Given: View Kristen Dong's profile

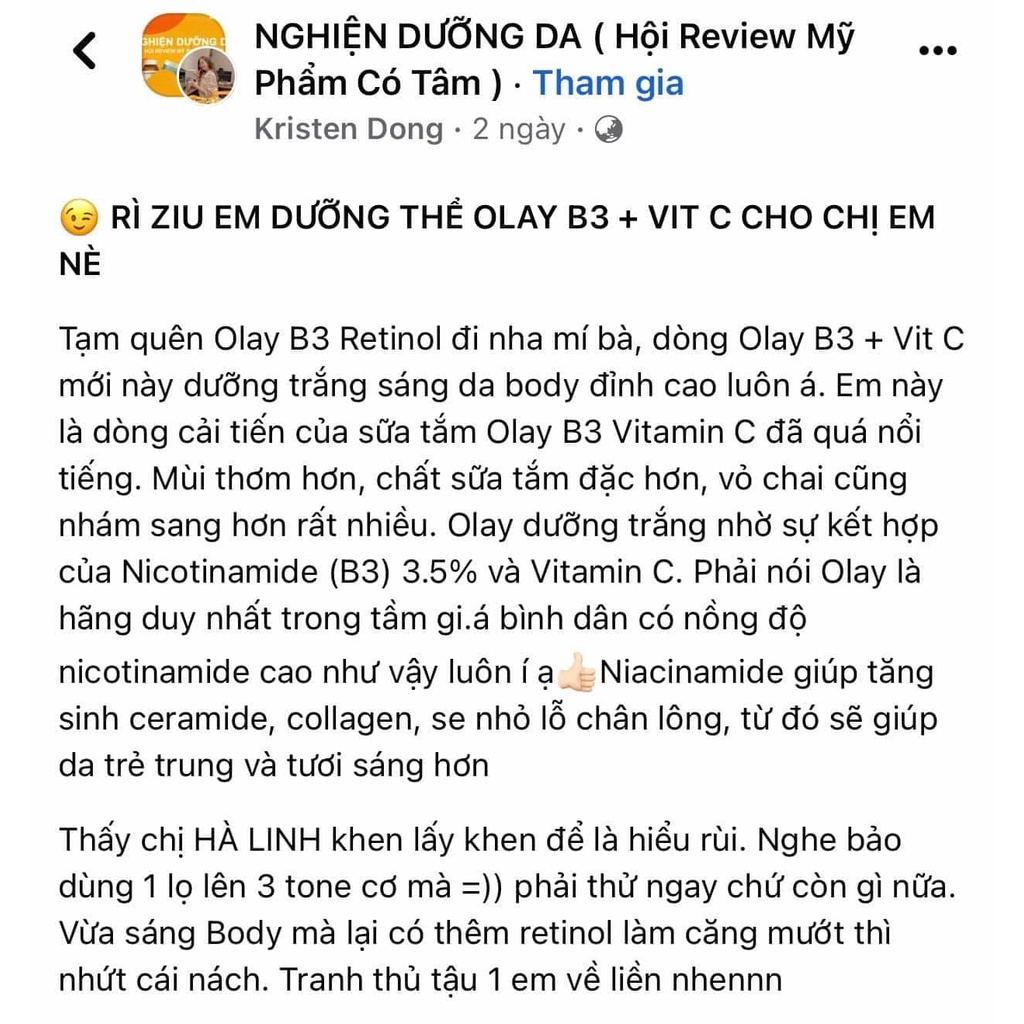Looking at the screenshot, I should [x=348, y=129].
